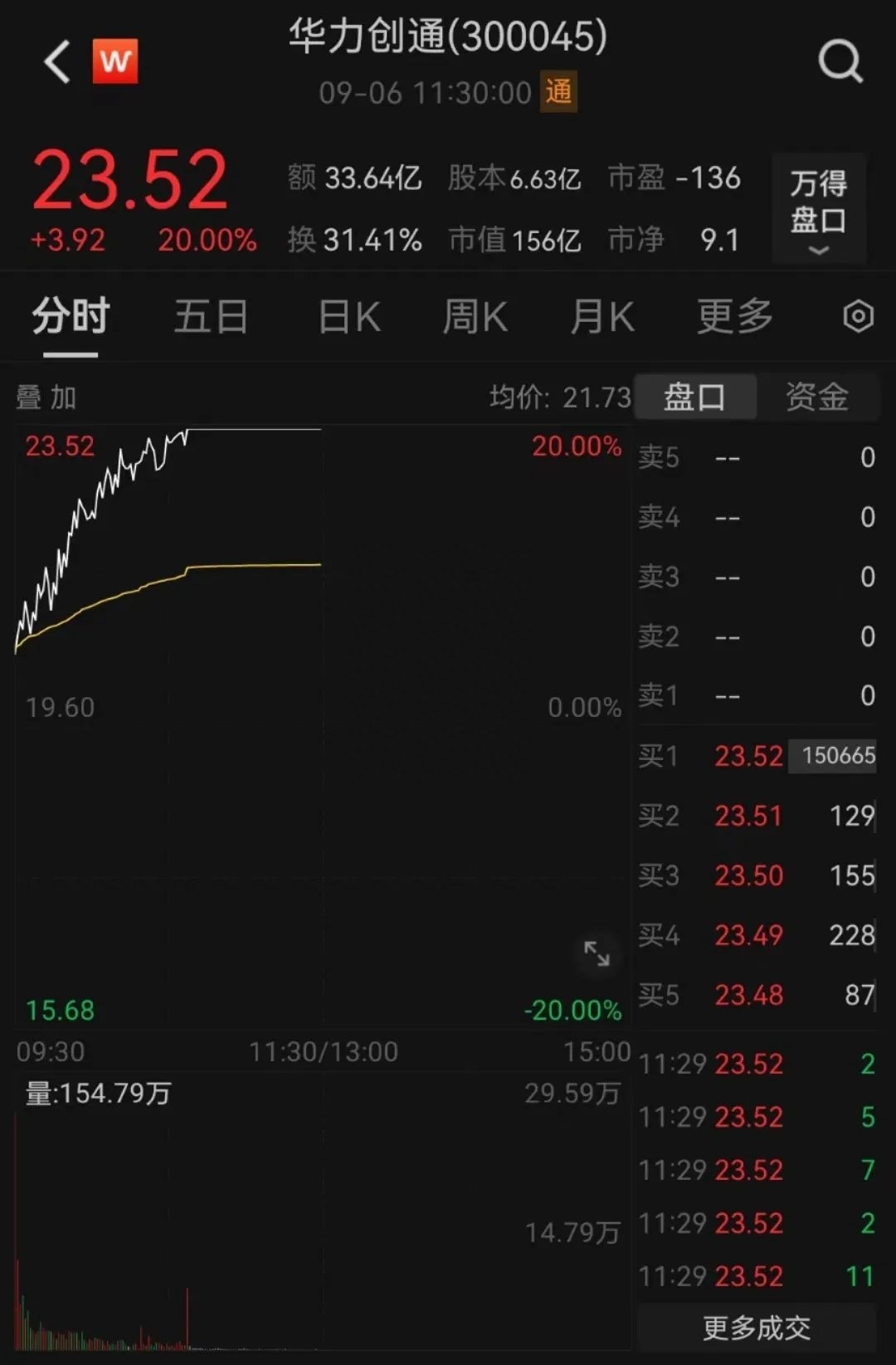Open the 更多 chart period options
Screen dimensions: 896x1365
[733, 316]
